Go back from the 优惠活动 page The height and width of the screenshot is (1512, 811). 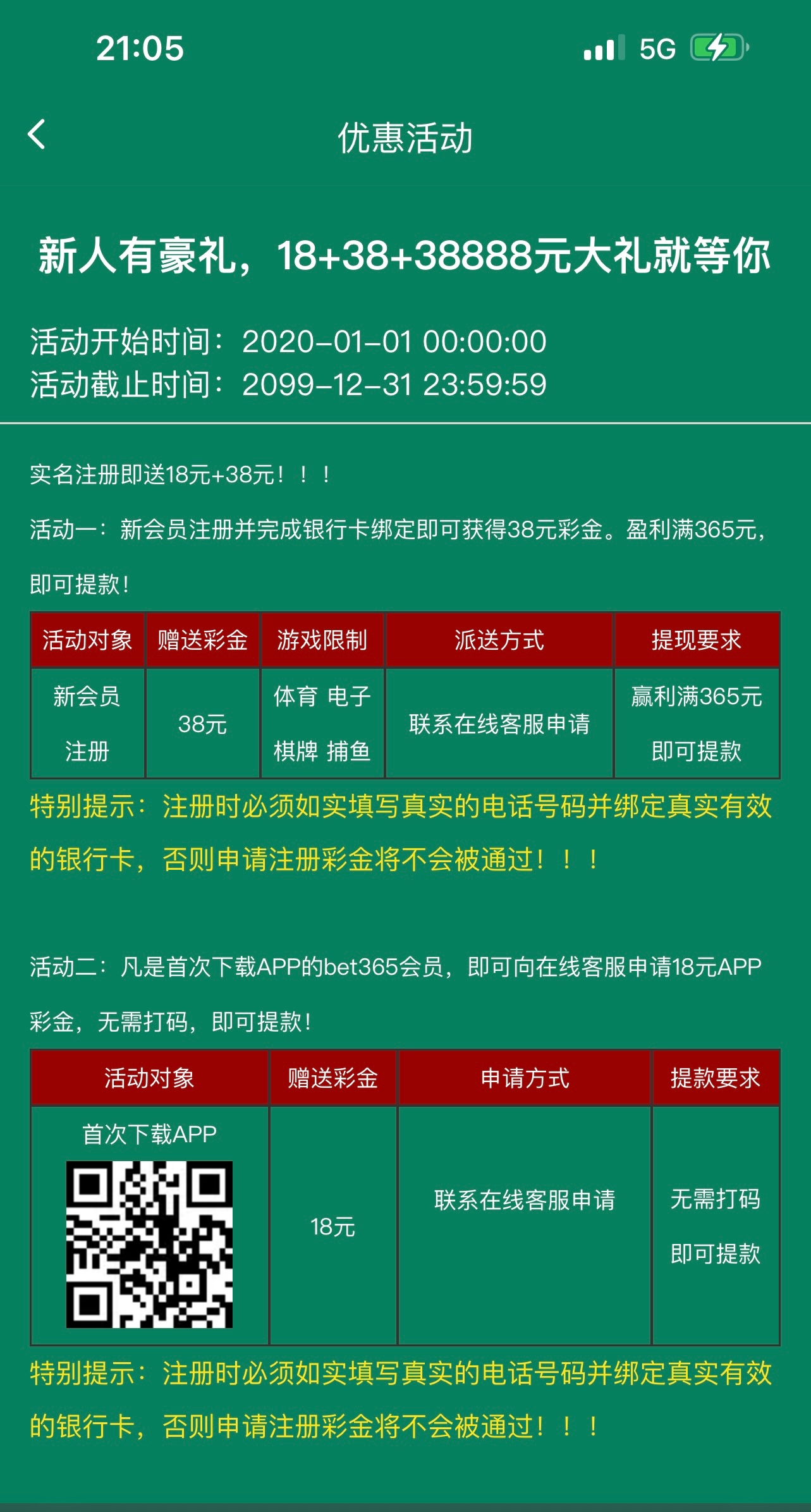coord(37,135)
